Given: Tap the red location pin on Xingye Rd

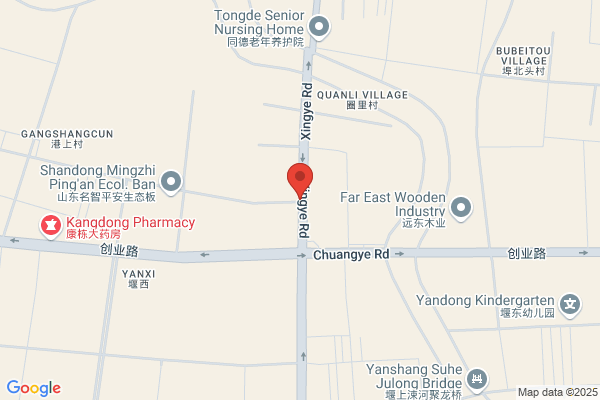Looking at the screenshot, I should (x=300, y=181).
